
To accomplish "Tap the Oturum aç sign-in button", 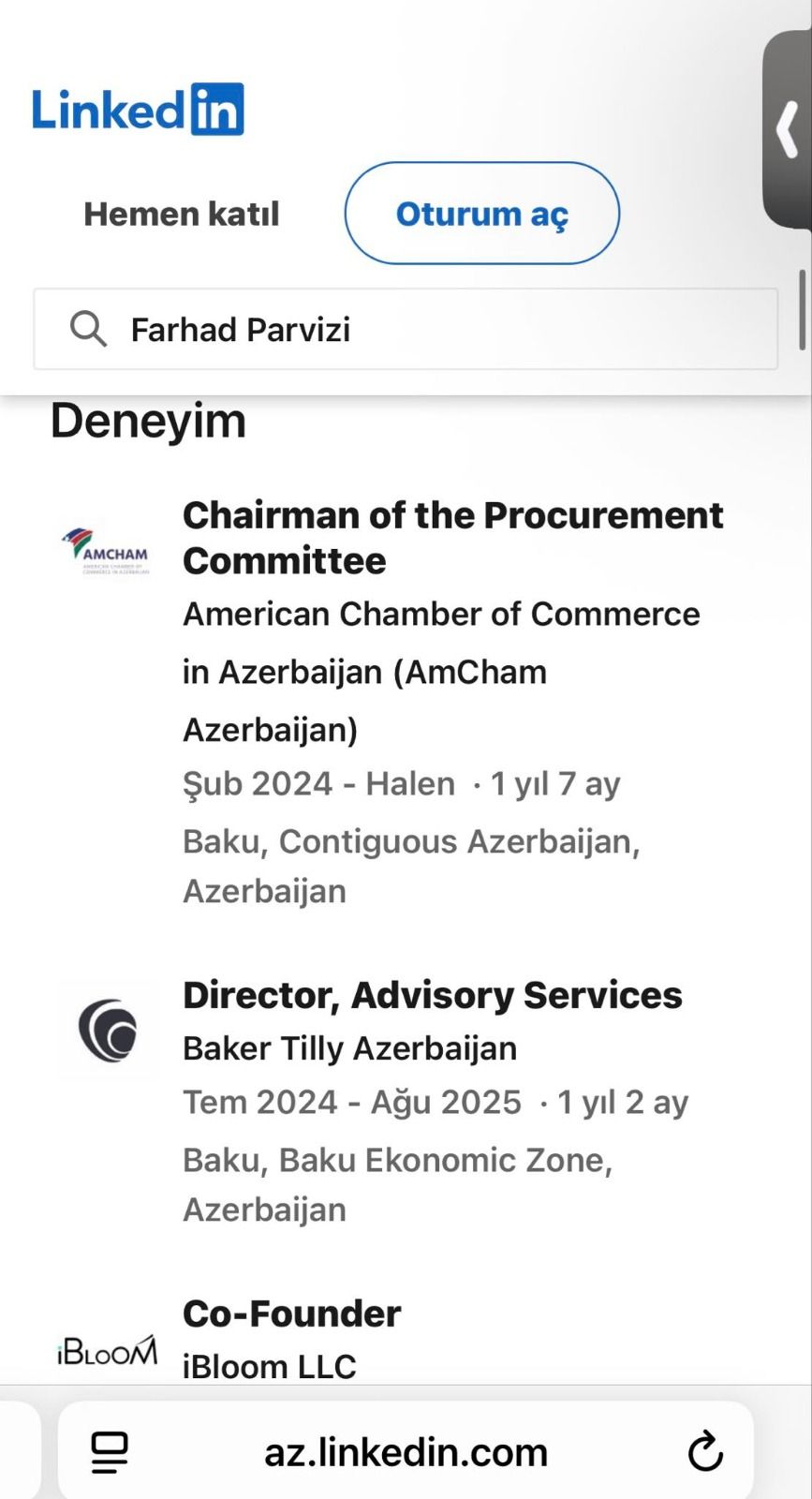I will [481, 214].
